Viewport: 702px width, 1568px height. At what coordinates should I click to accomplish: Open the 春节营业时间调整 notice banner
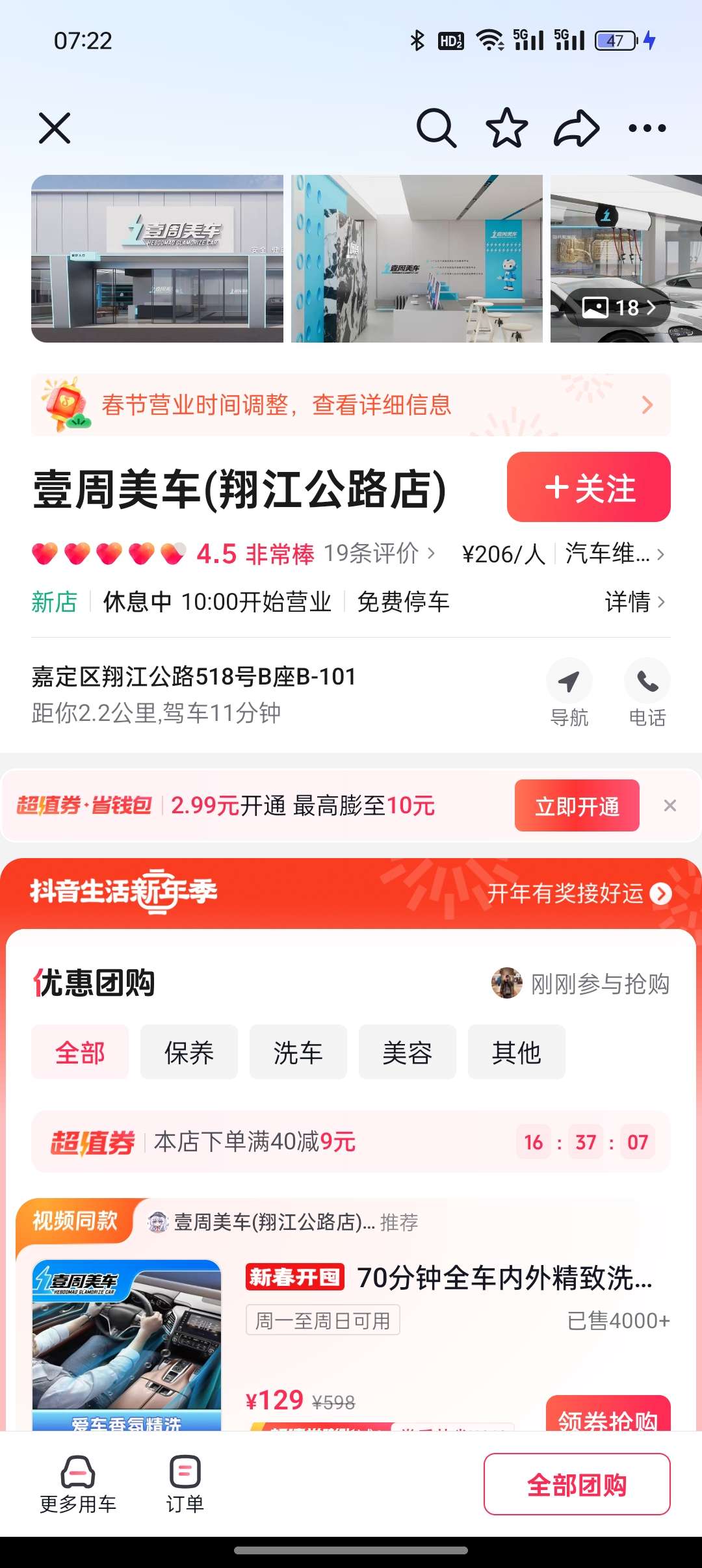351,405
